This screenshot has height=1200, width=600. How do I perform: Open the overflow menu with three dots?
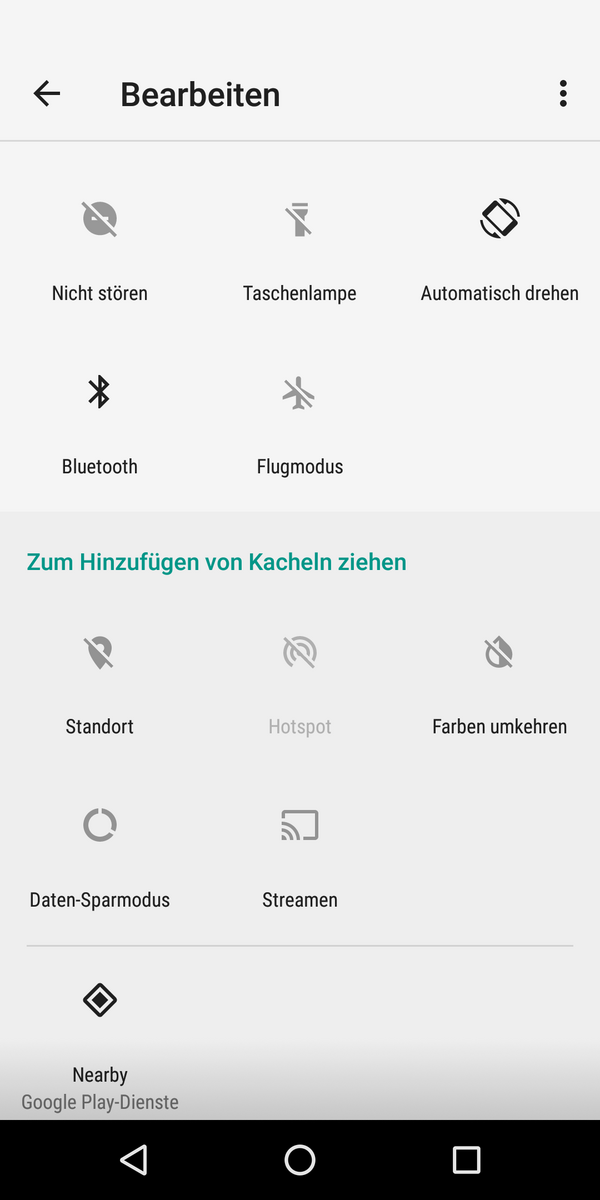pyautogui.click(x=563, y=94)
